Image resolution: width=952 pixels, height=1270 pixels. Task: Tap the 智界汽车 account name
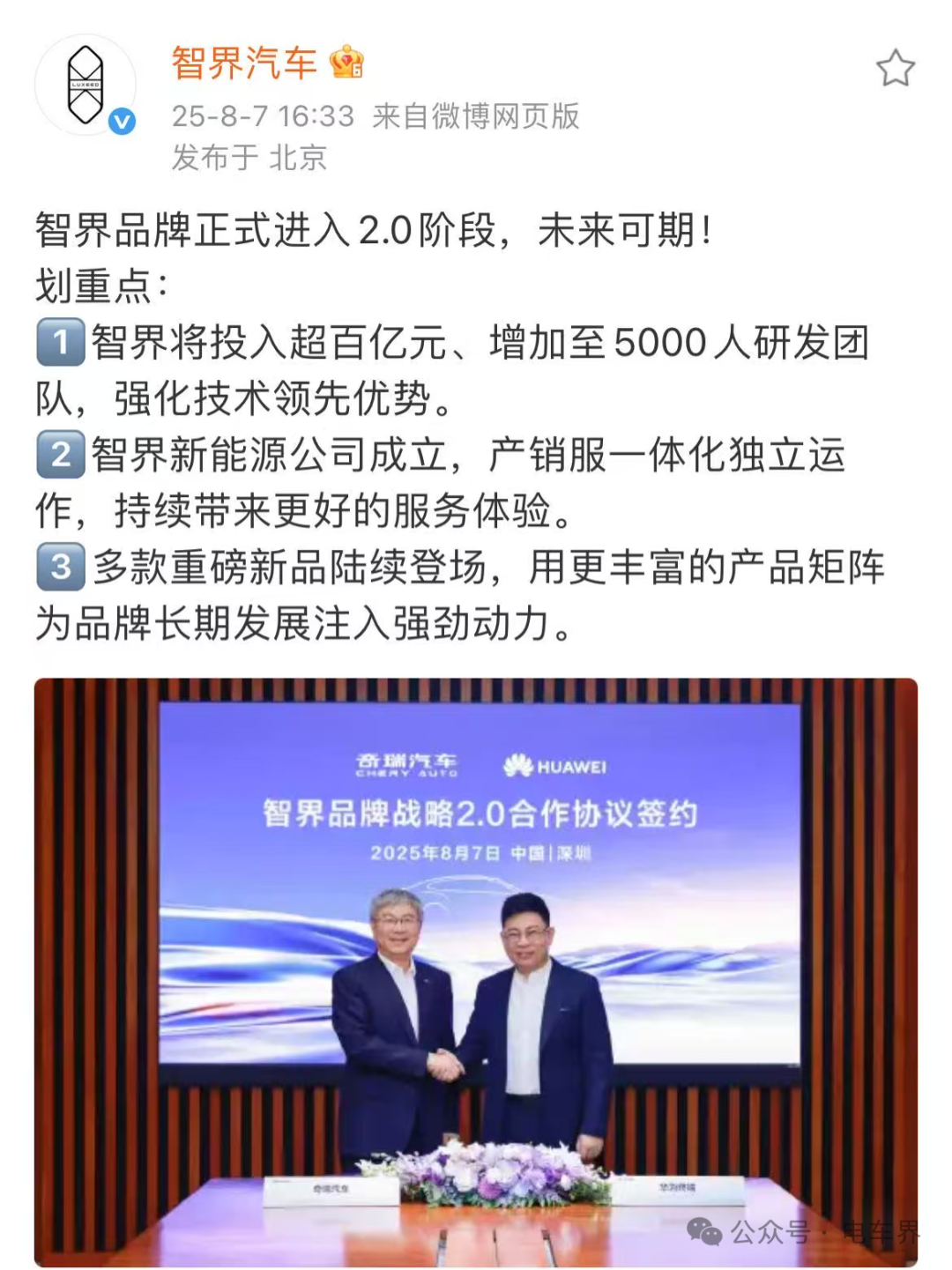244,63
